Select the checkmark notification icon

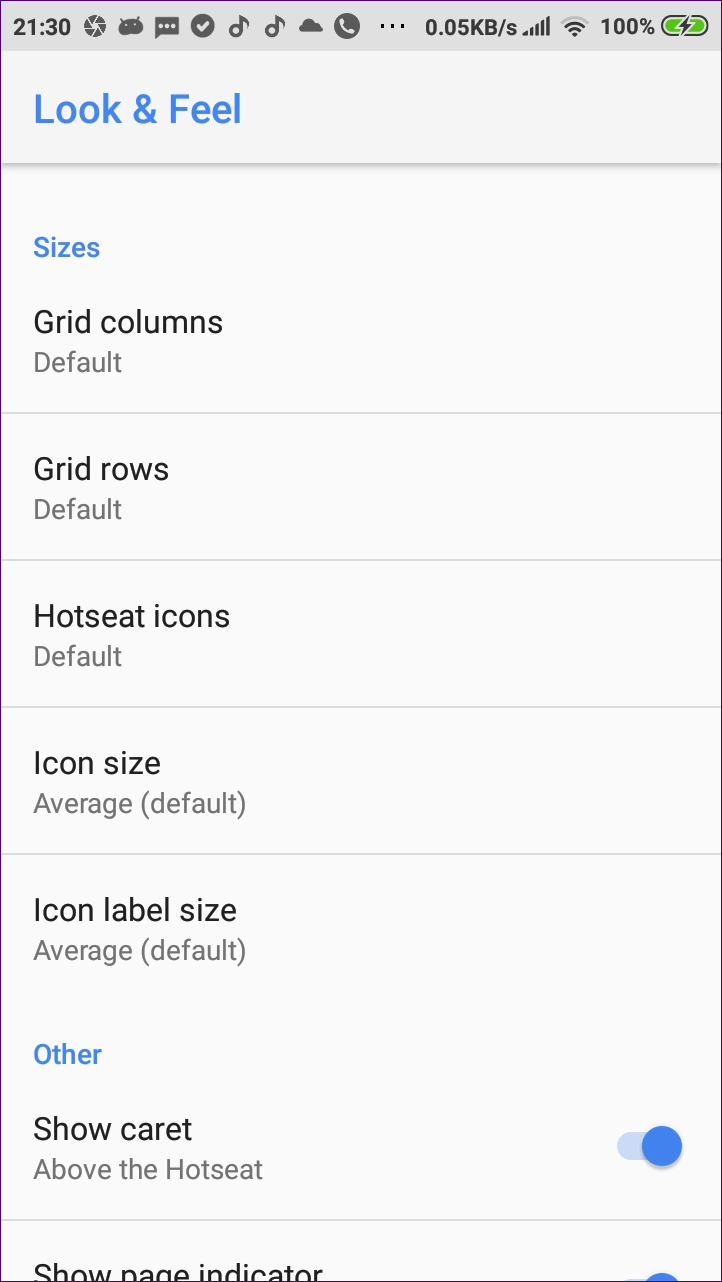202,26
